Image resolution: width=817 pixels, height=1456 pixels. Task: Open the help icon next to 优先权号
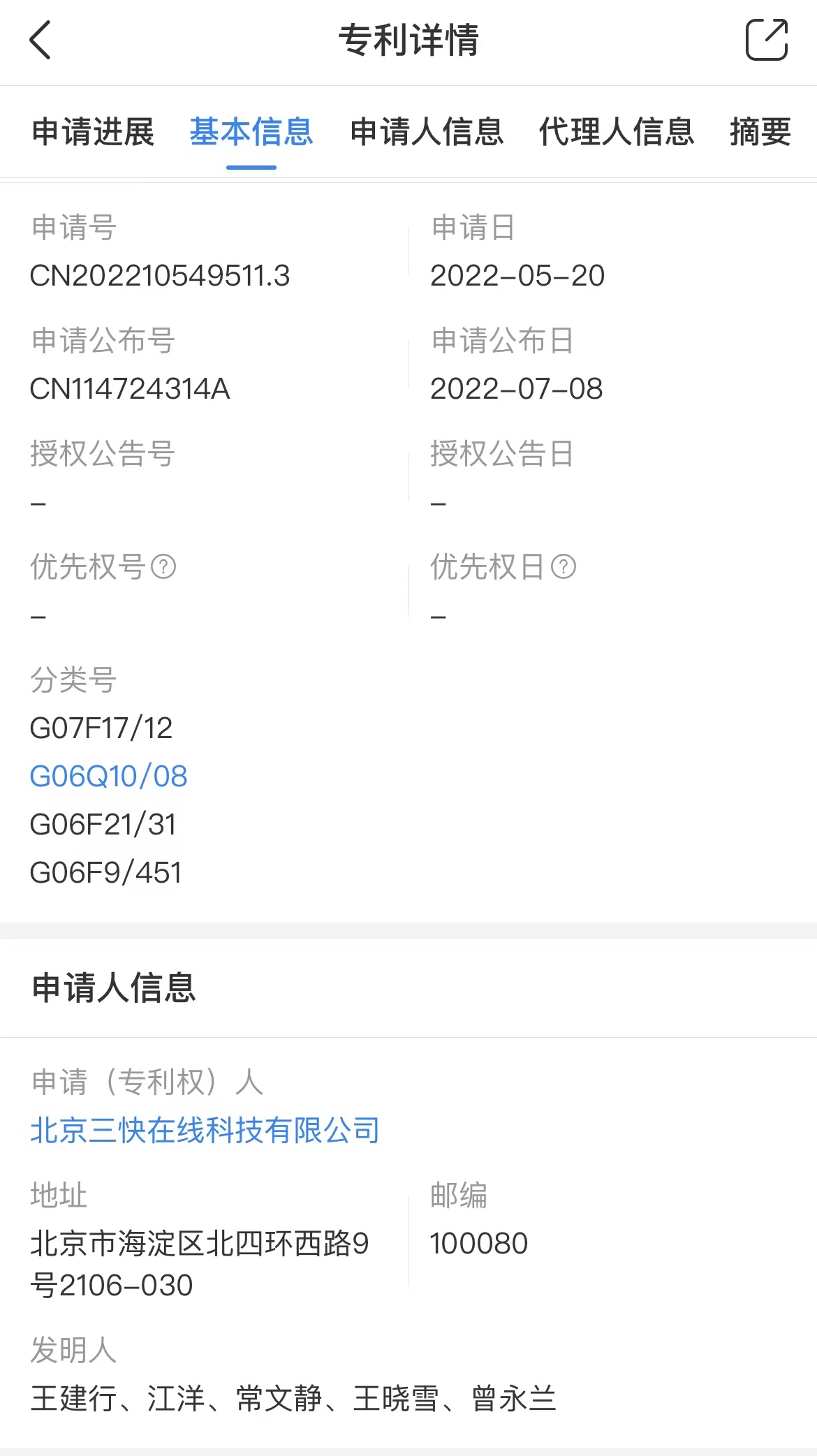(x=163, y=566)
